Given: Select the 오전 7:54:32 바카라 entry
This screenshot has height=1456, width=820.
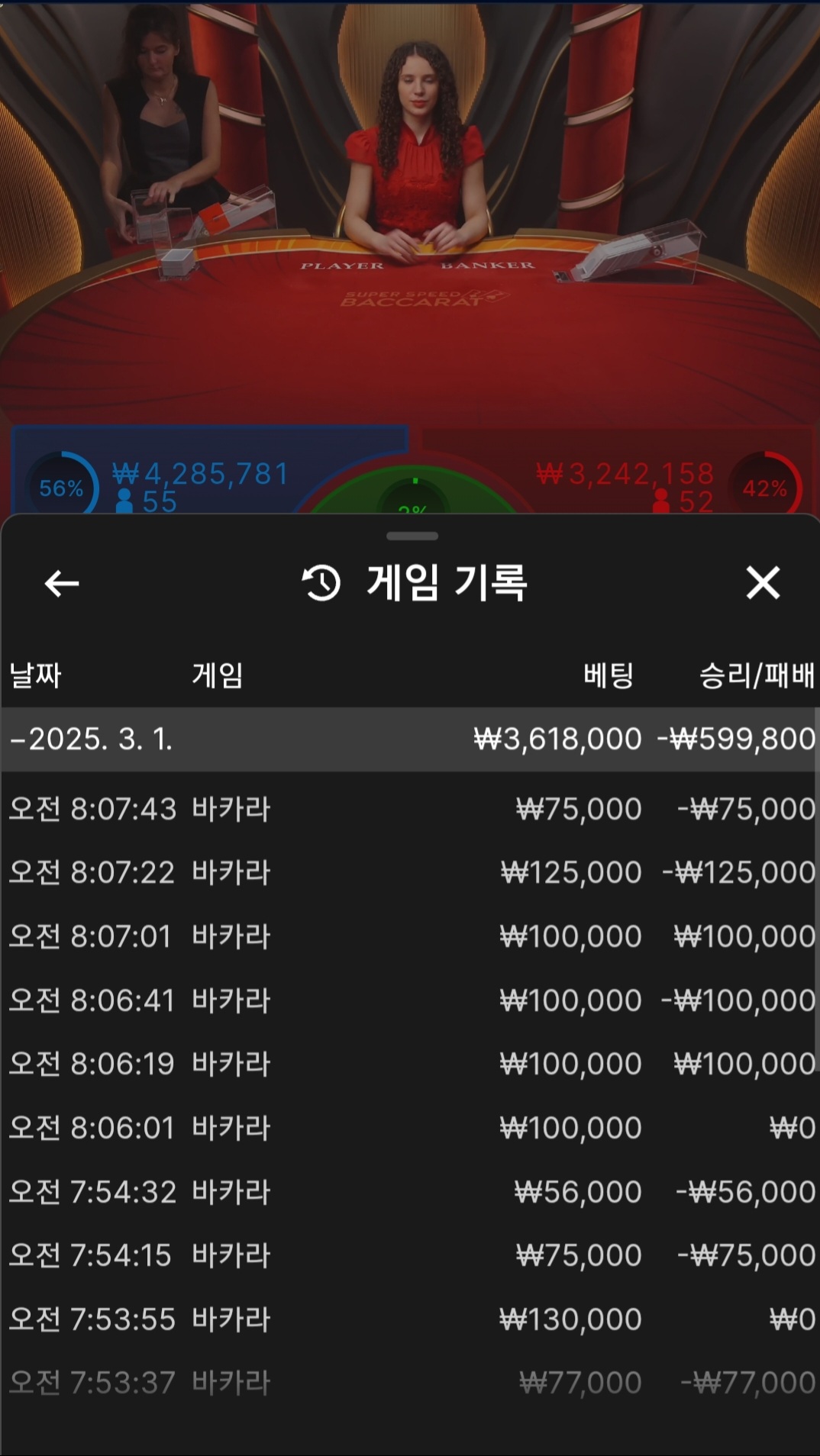Looking at the screenshot, I should [x=410, y=1192].
